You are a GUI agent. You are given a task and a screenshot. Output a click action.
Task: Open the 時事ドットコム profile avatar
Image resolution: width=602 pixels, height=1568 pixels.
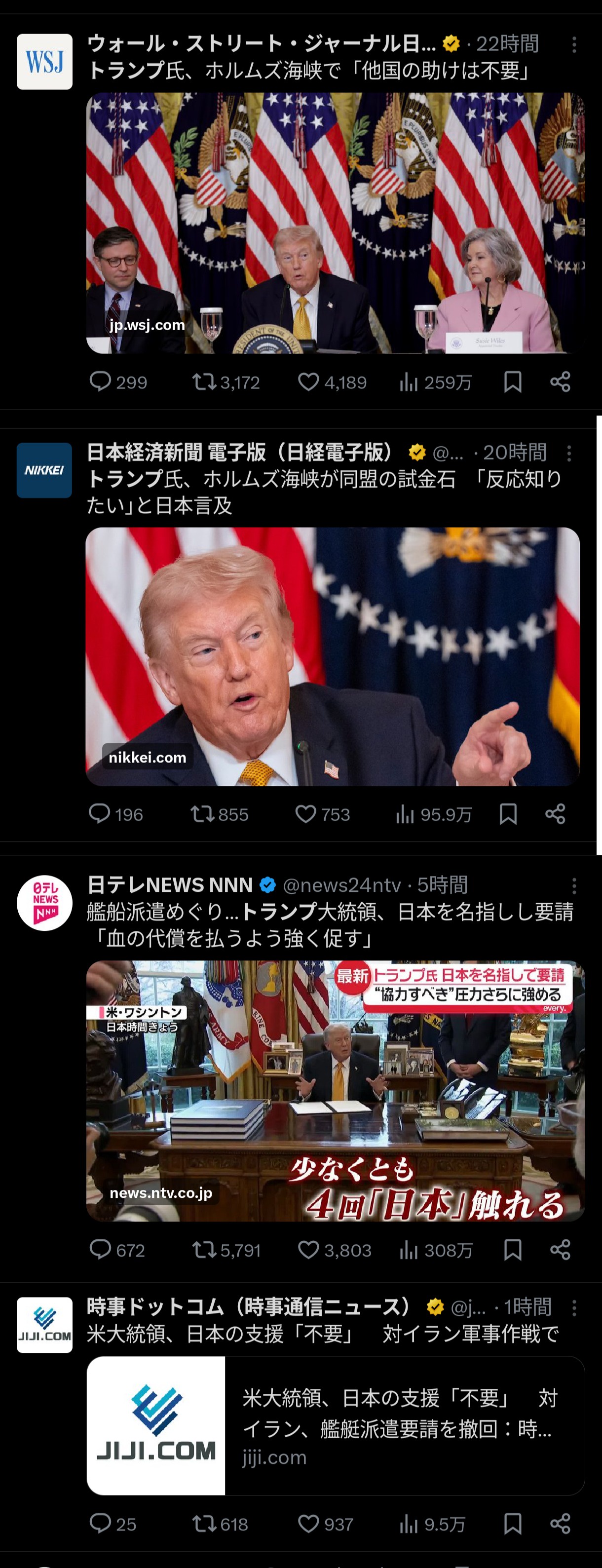[x=44, y=1325]
